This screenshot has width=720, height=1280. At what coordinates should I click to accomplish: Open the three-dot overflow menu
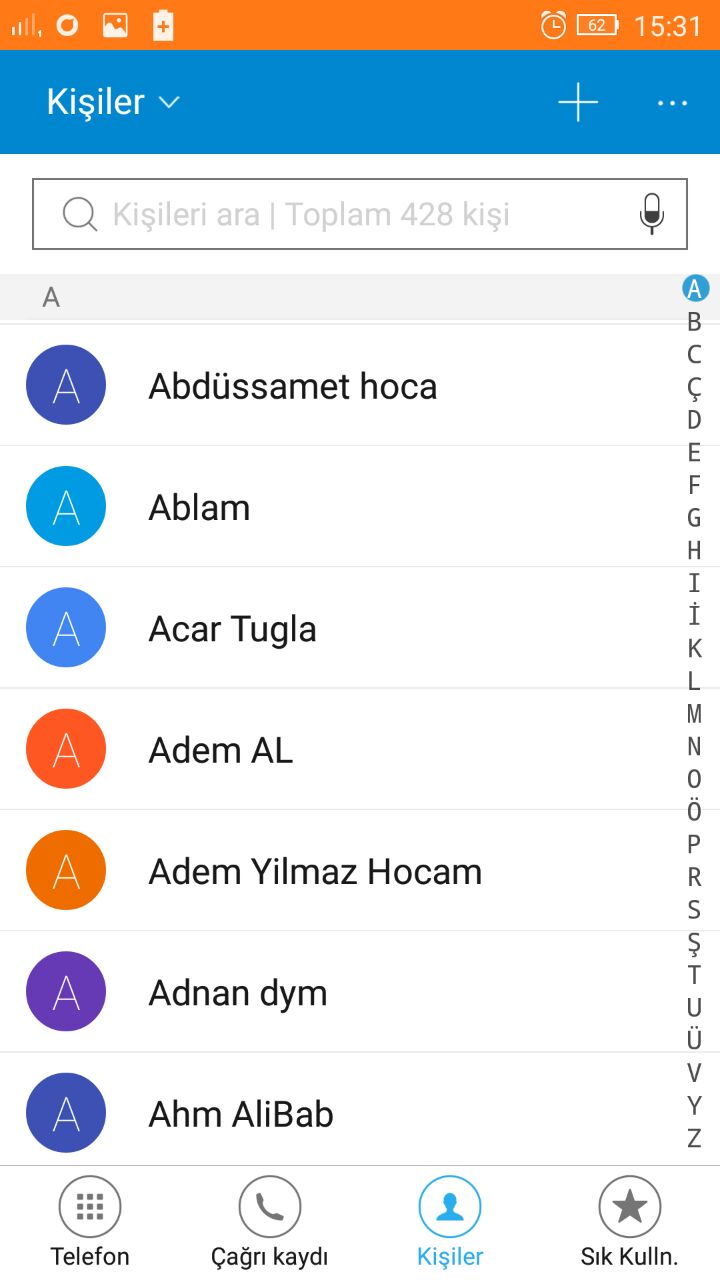[x=672, y=103]
